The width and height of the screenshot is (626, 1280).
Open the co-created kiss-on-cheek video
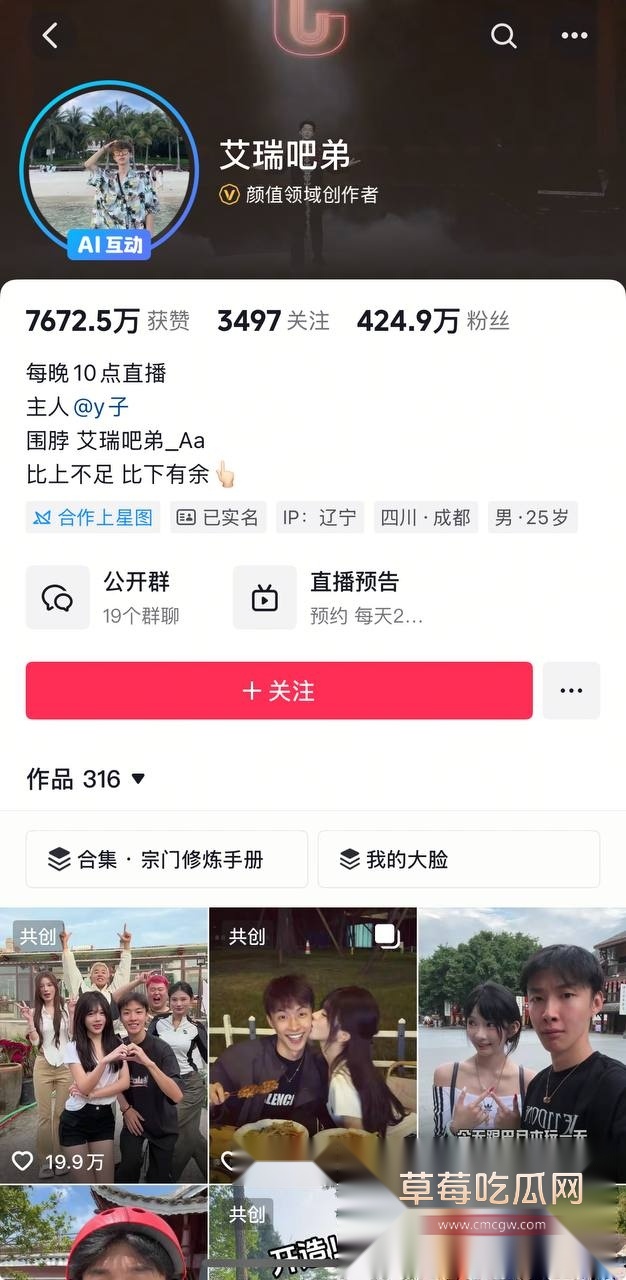(x=312, y=1045)
